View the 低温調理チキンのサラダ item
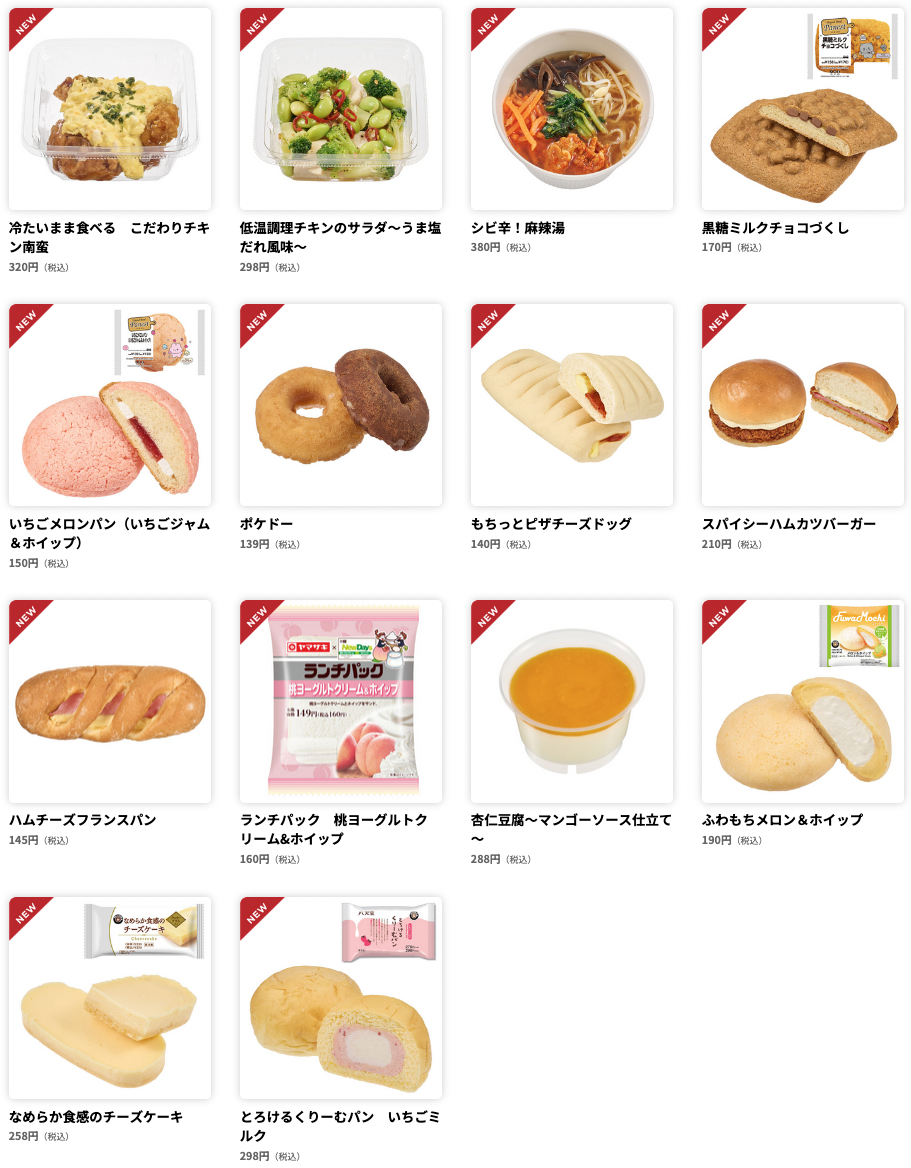This screenshot has height=1168, width=911. (x=341, y=110)
